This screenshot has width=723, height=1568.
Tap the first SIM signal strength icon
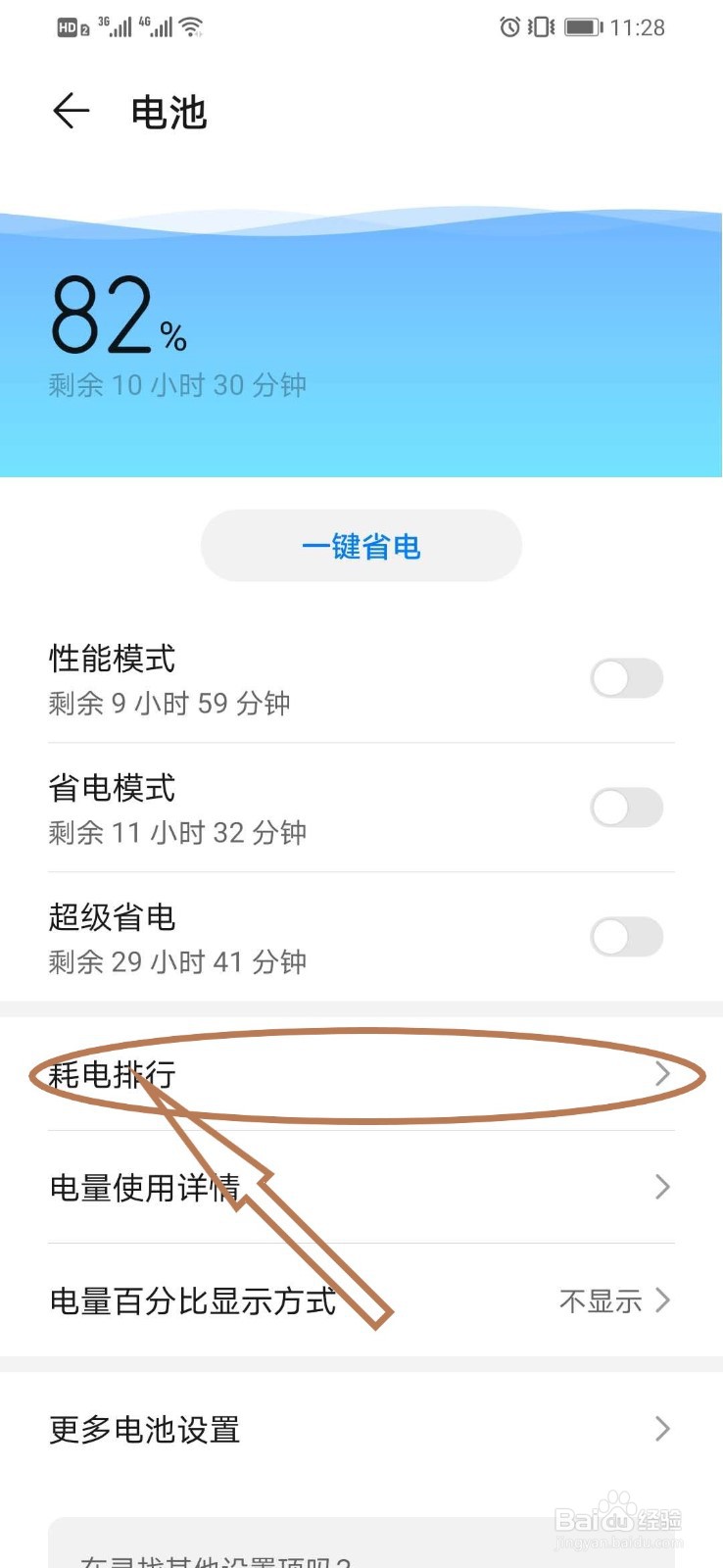tap(120, 26)
